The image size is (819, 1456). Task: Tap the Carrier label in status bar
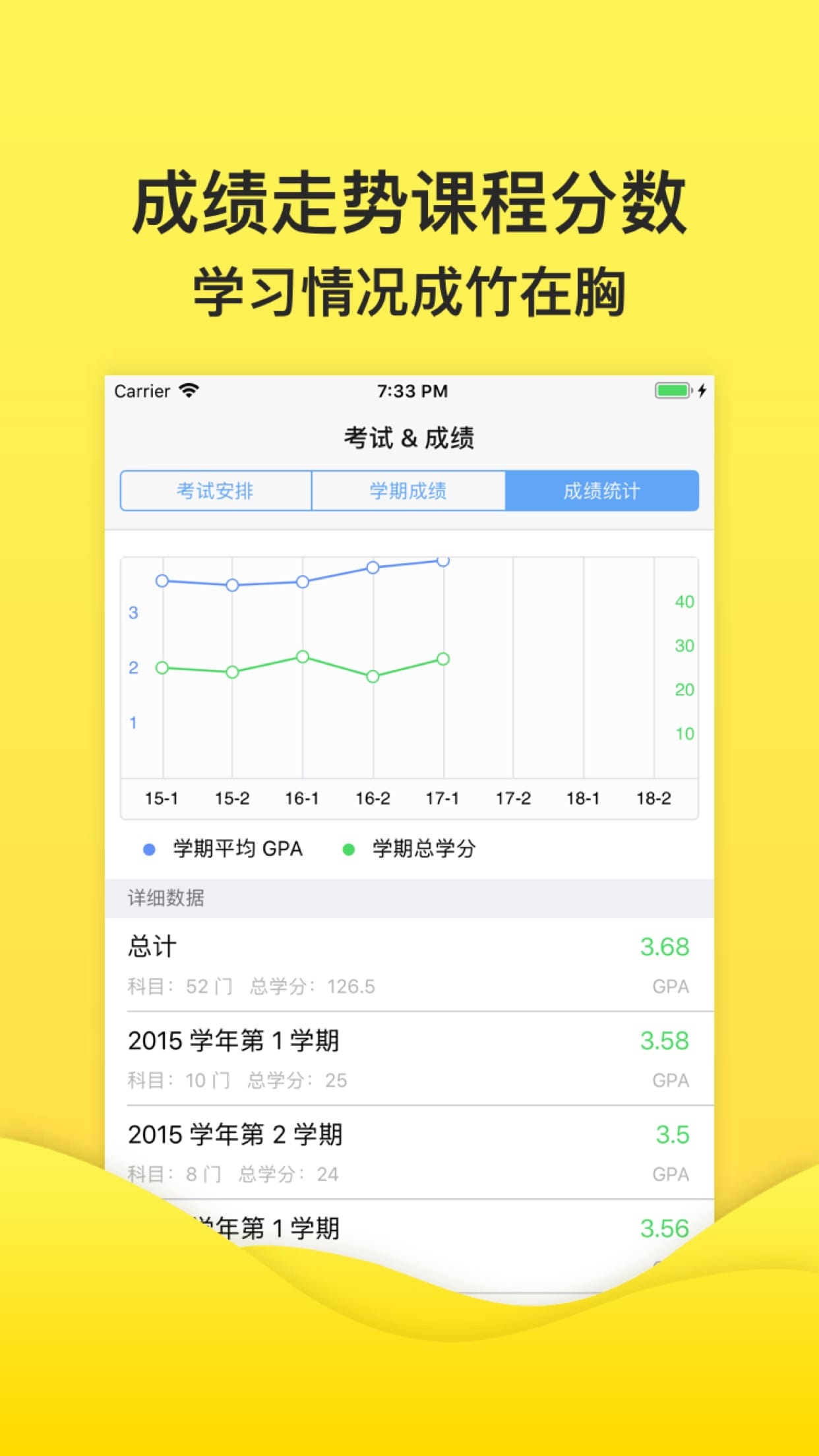(142, 390)
